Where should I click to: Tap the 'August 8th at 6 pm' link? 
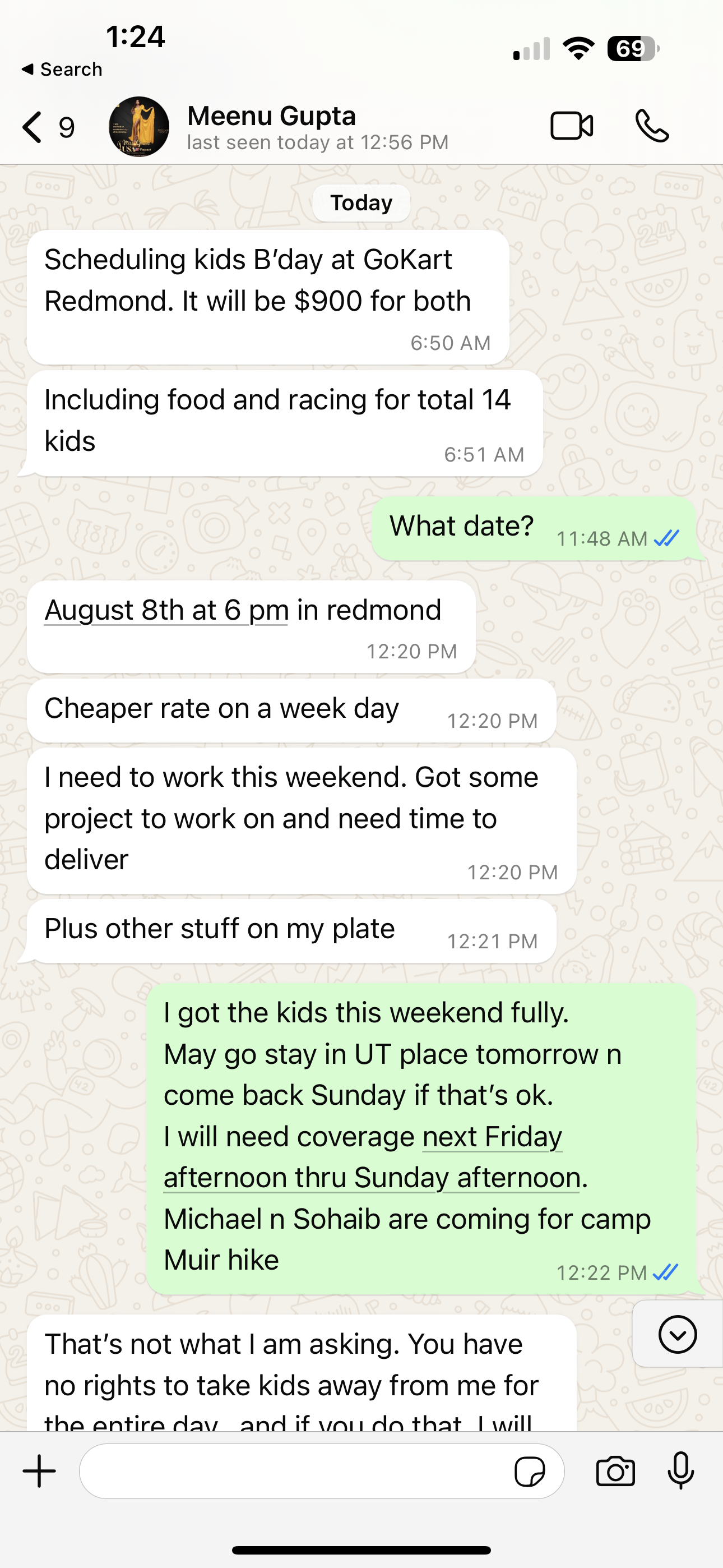click(166, 611)
